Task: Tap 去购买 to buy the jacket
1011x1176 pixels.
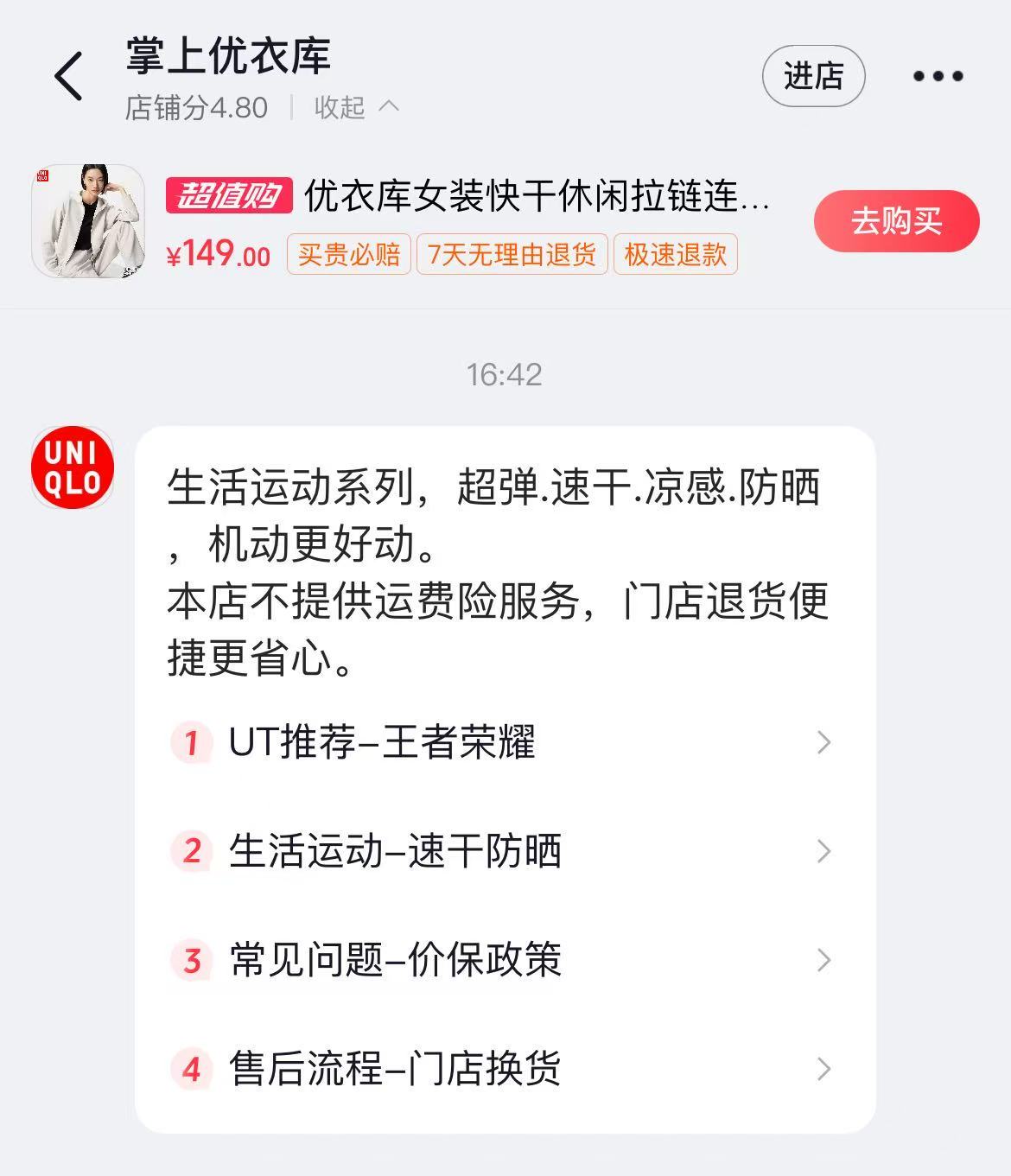Action: 896,221
